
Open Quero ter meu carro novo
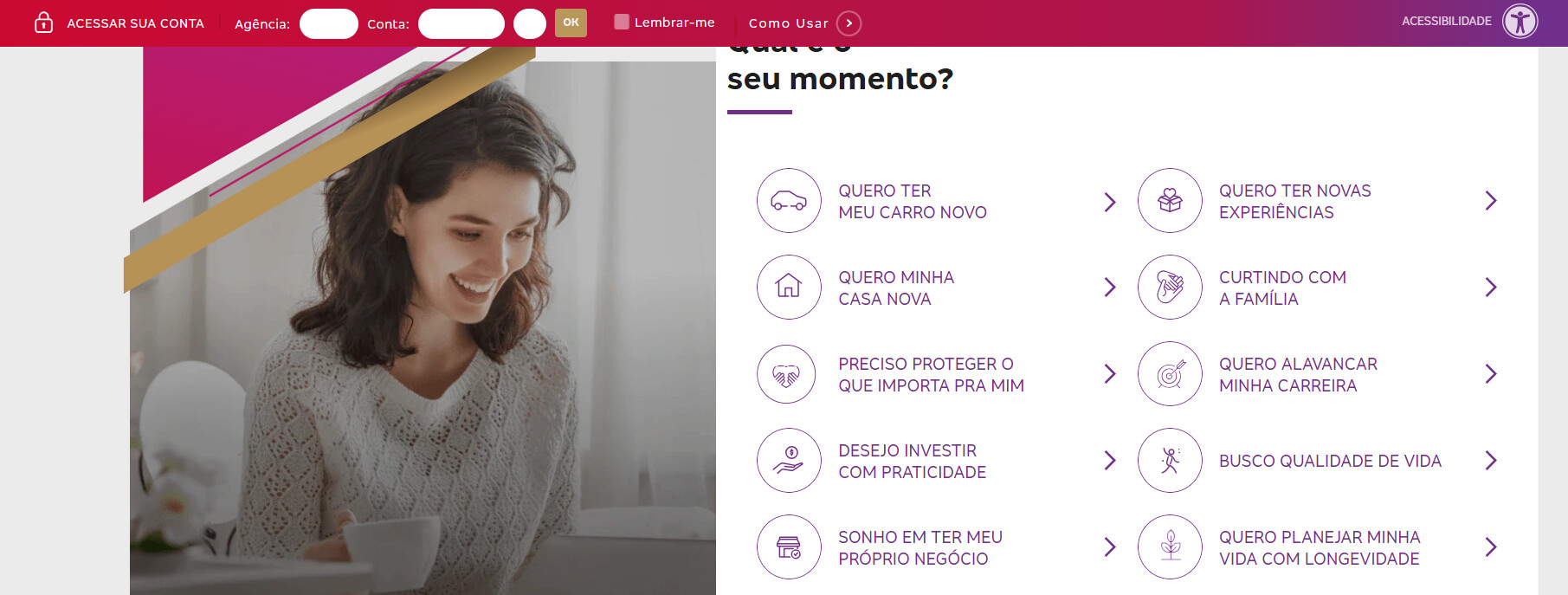[x=912, y=201]
